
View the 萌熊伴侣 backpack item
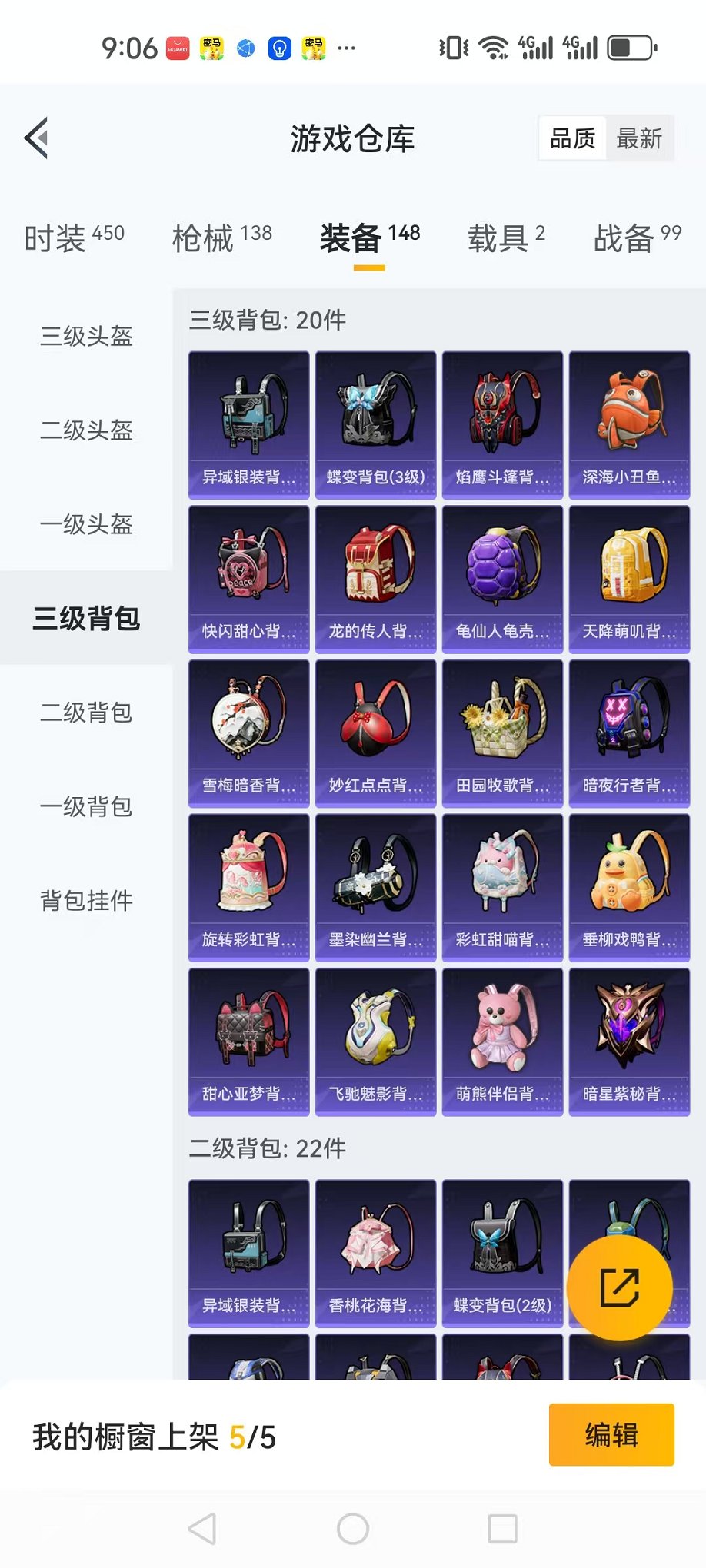(502, 1041)
